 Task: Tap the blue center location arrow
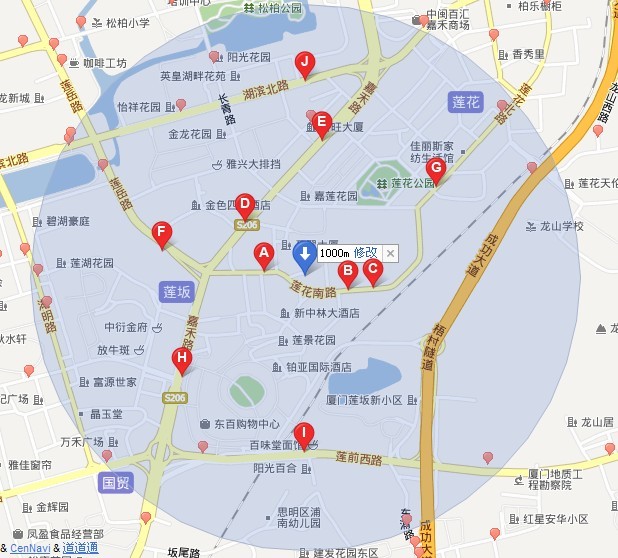(305, 254)
